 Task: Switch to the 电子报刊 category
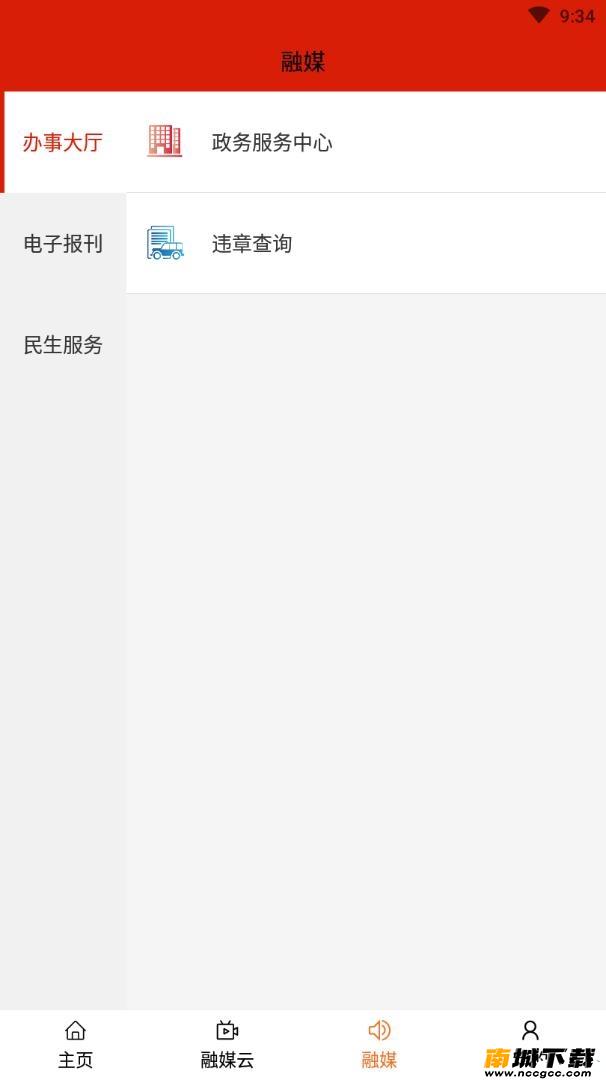coord(63,244)
